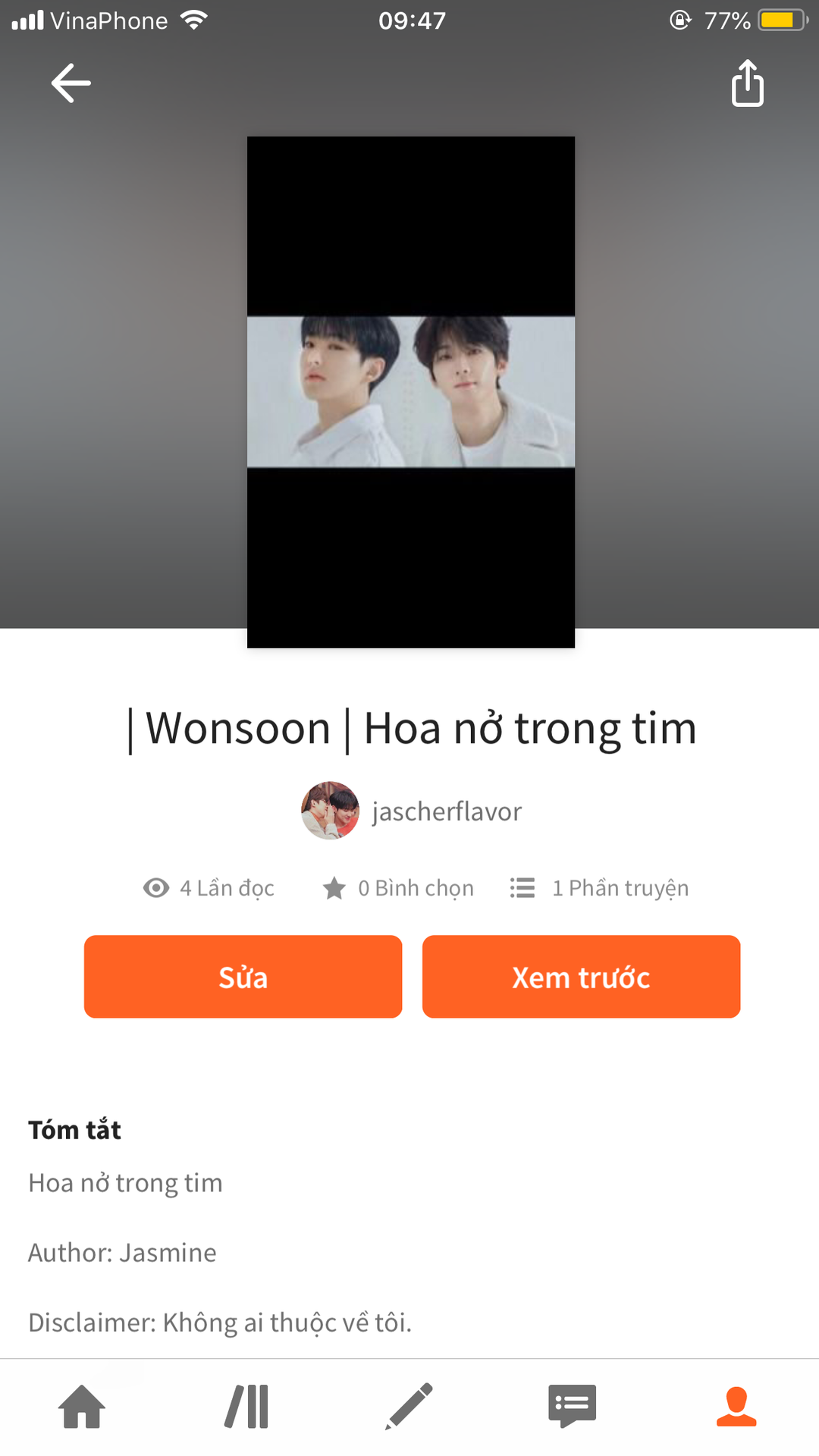Switch to the Profile tab
819x1456 pixels.
[x=736, y=1406]
